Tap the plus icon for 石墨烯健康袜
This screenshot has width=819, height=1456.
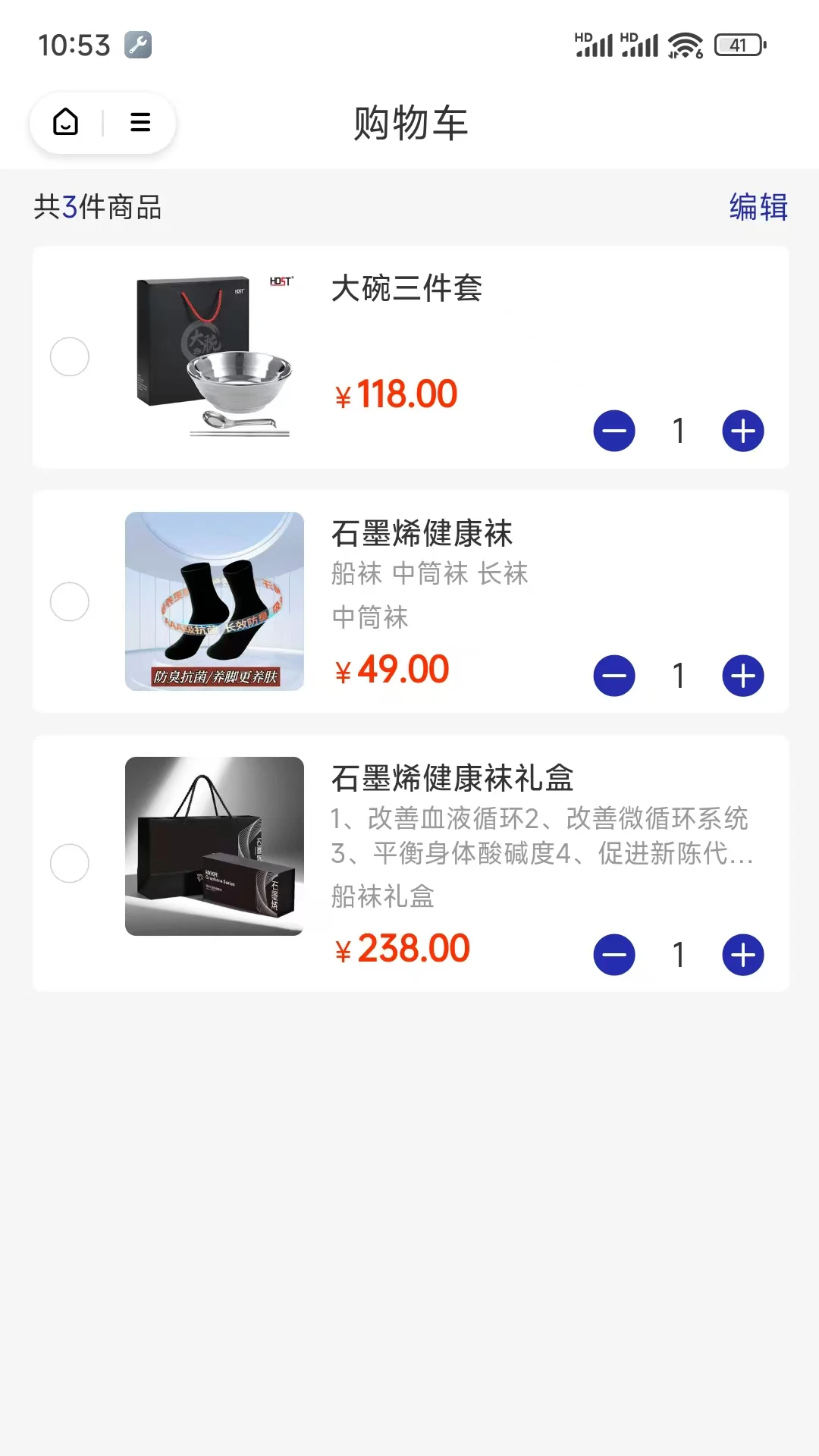pyautogui.click(x=742, y=676)
